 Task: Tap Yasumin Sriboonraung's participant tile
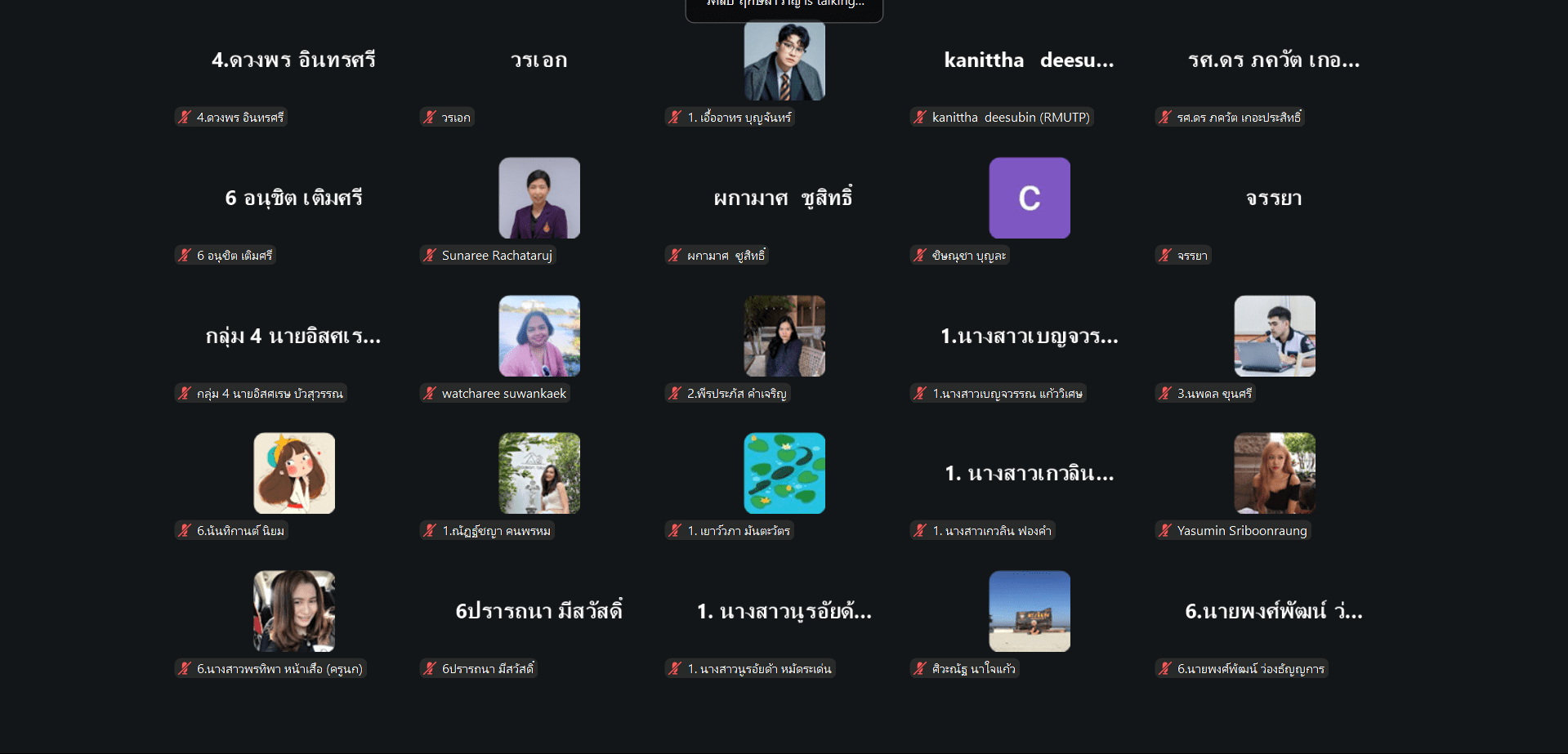1274,473
